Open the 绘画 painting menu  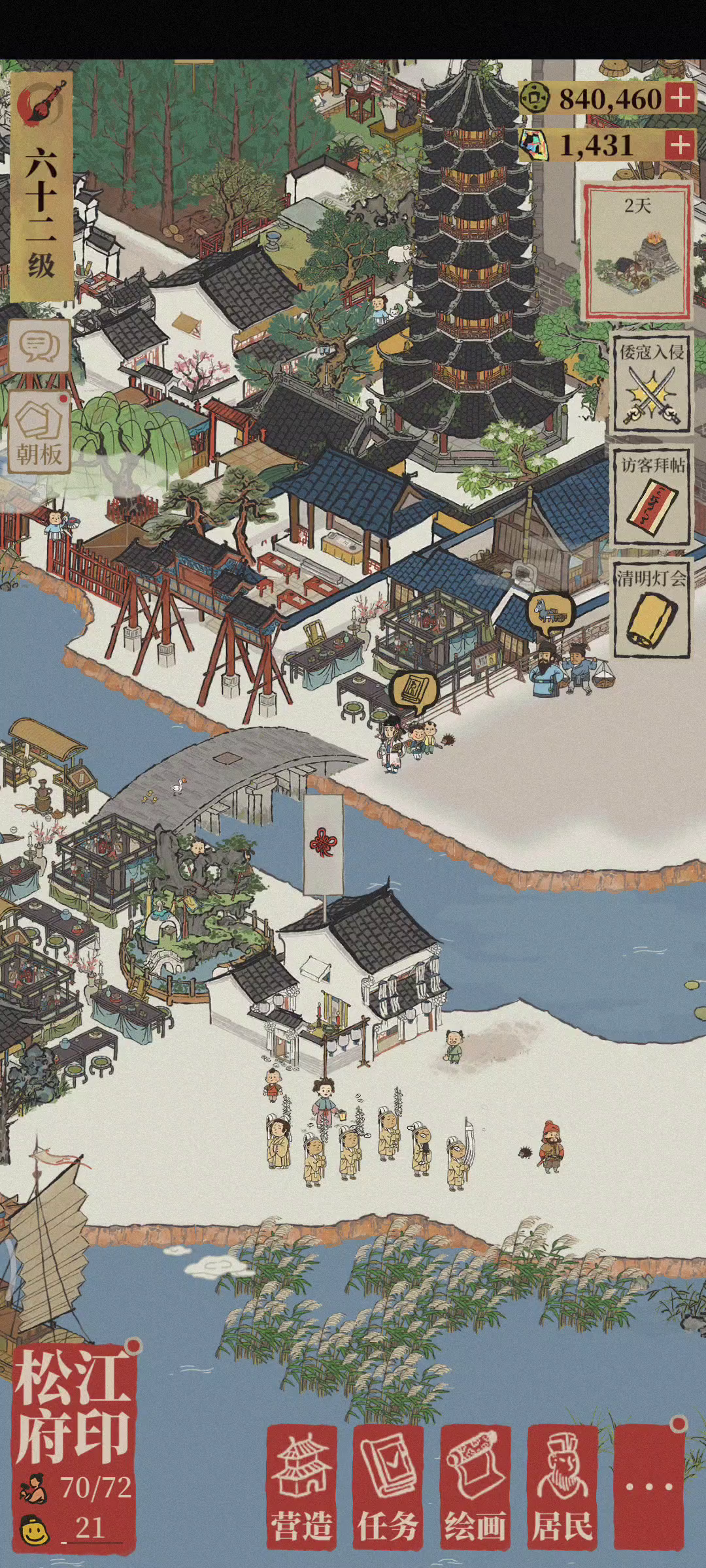point(475,1495)
